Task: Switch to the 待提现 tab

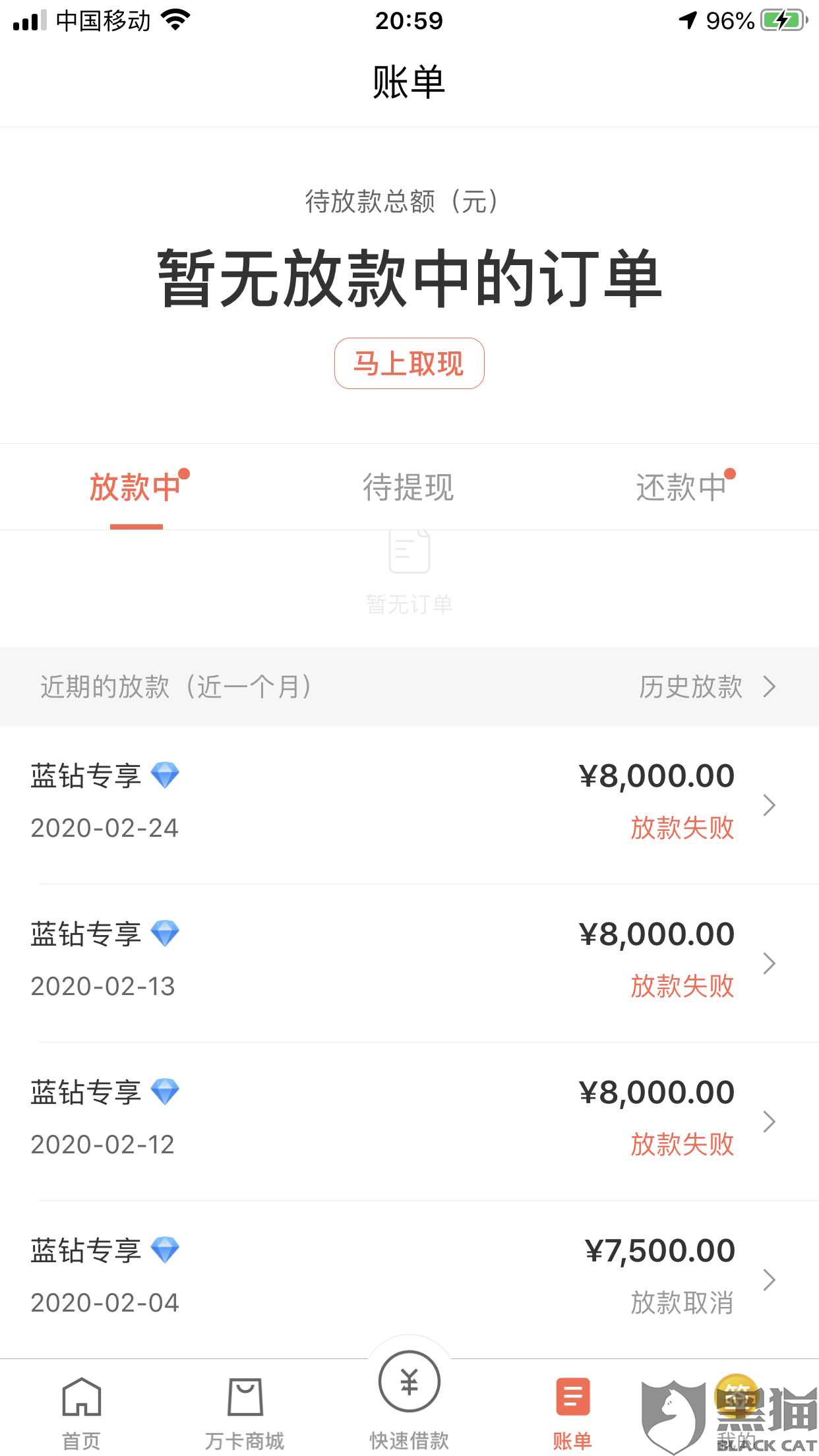Action: tap(408, 487)
